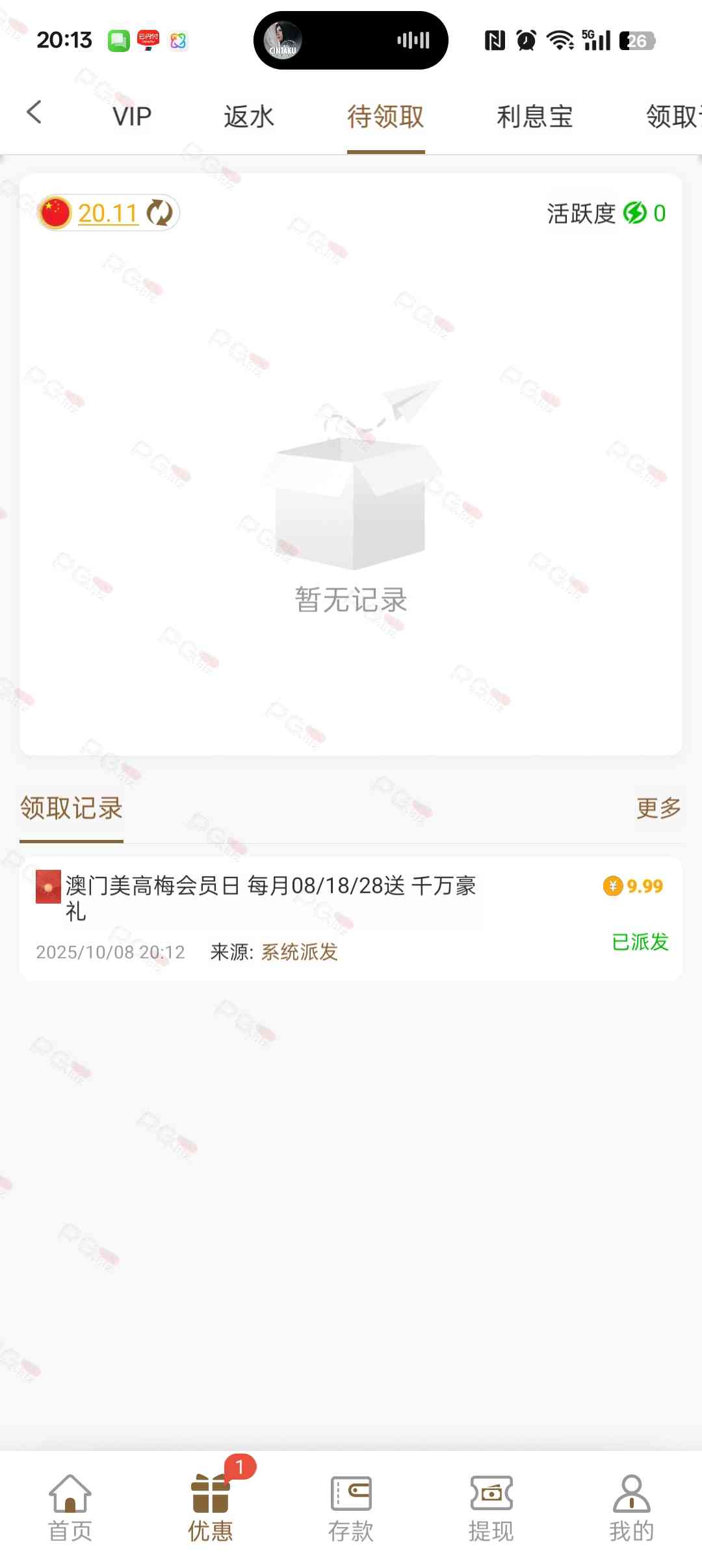The image size is (702, 1568).
Task: Go to the 我的 profile tab
Action: (631, 1508)
